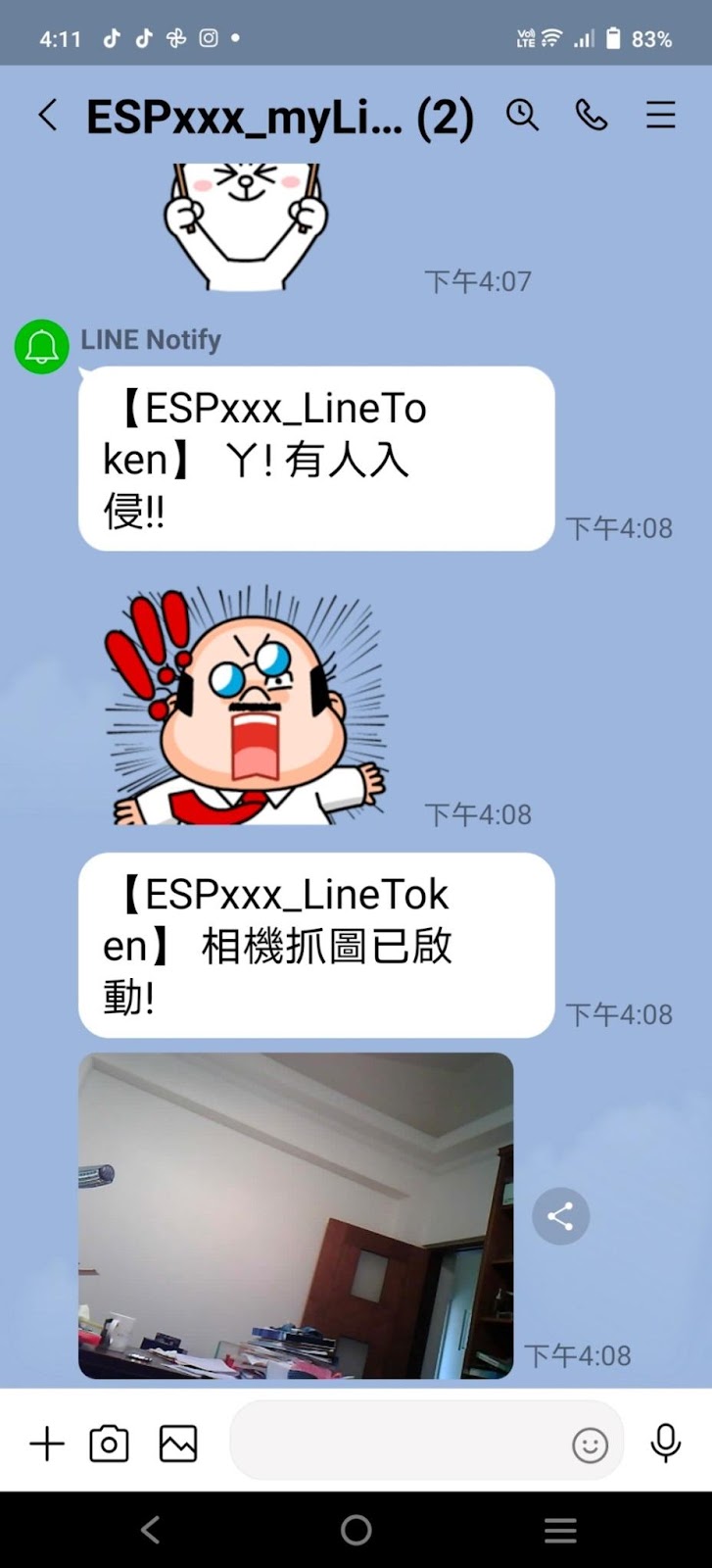This screenshot has width=712, height=1568.
Task: Open the LINE Notify profile icon
Action: point(41,347)
